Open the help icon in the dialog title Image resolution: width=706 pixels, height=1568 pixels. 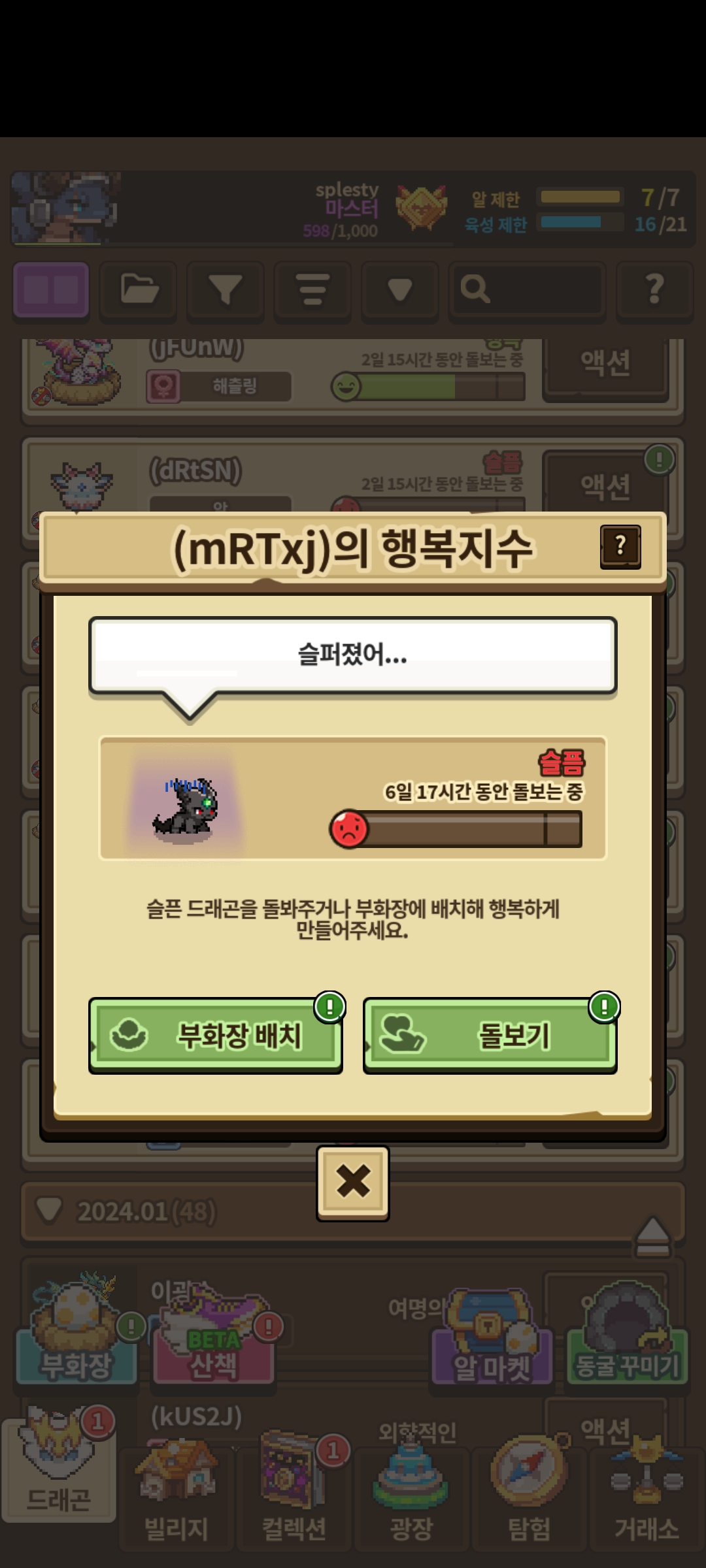click(620, 546)
